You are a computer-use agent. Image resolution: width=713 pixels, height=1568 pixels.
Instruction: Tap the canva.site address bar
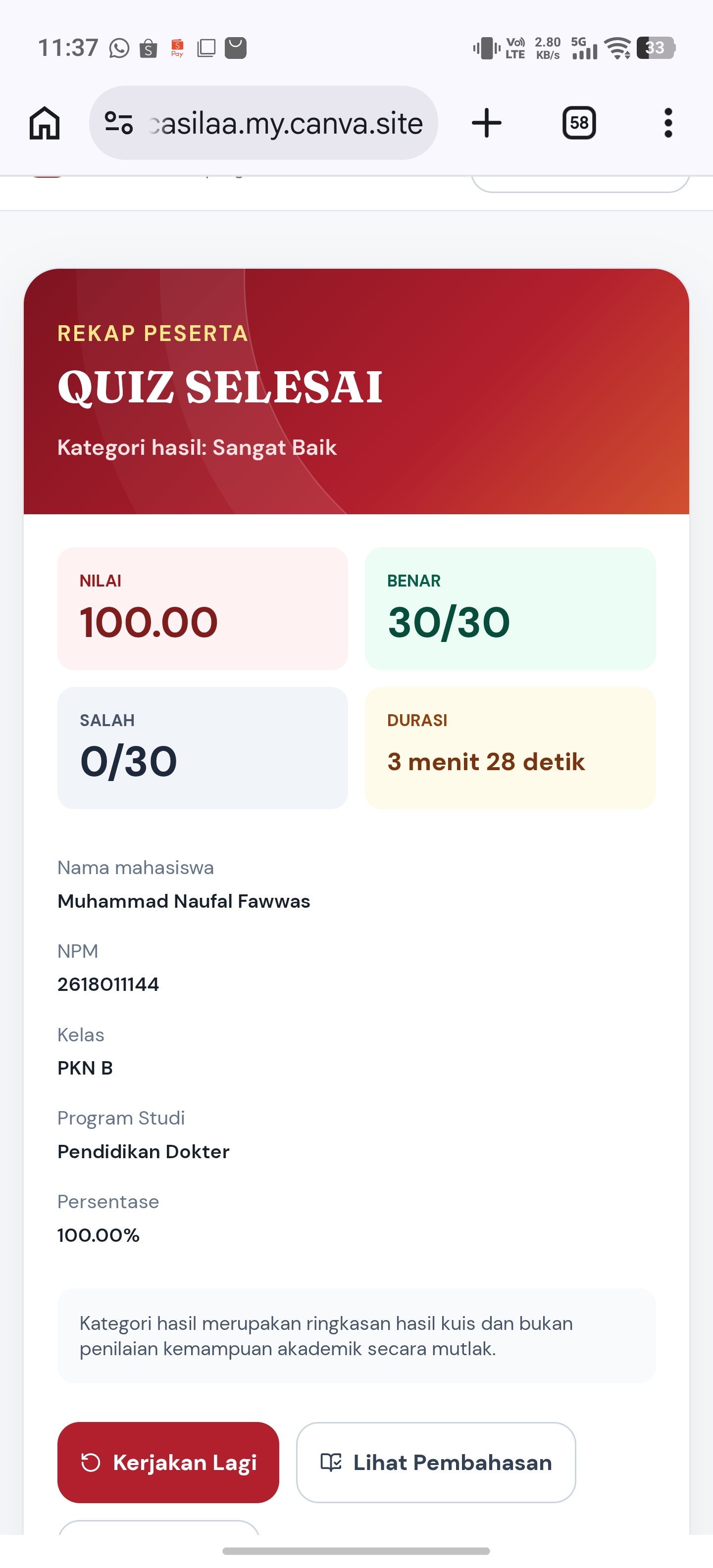[x=263, y=123]
